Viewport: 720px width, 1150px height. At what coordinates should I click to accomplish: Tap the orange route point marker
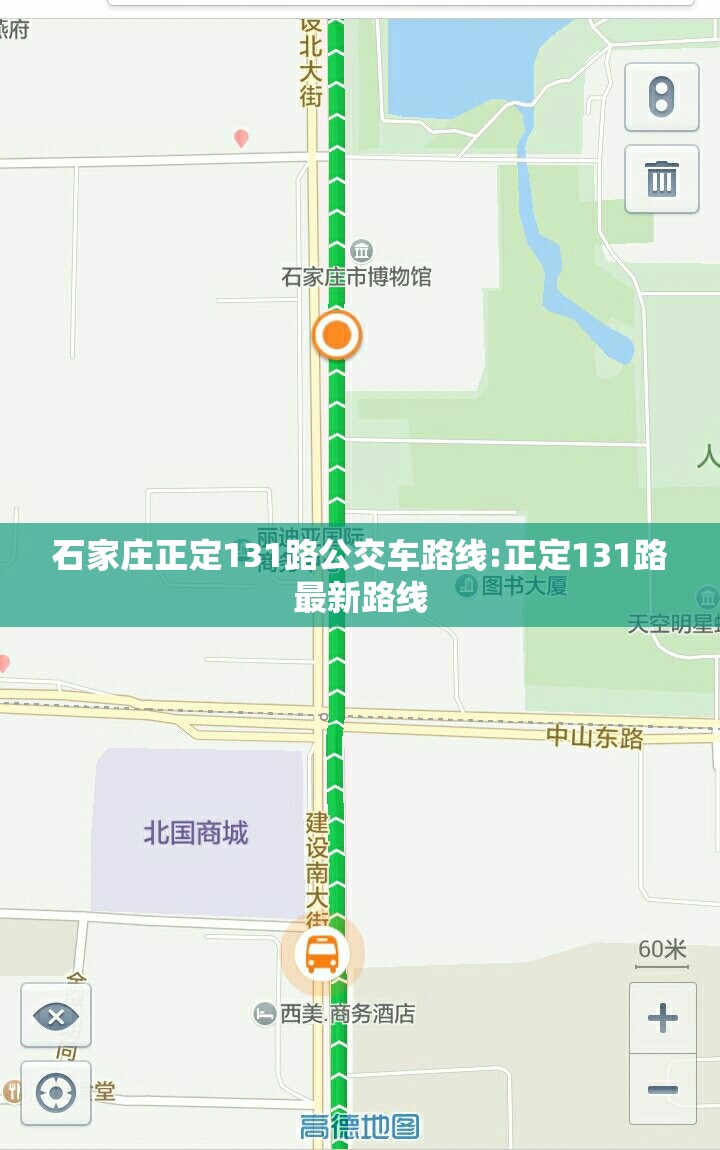coord(337,335)
